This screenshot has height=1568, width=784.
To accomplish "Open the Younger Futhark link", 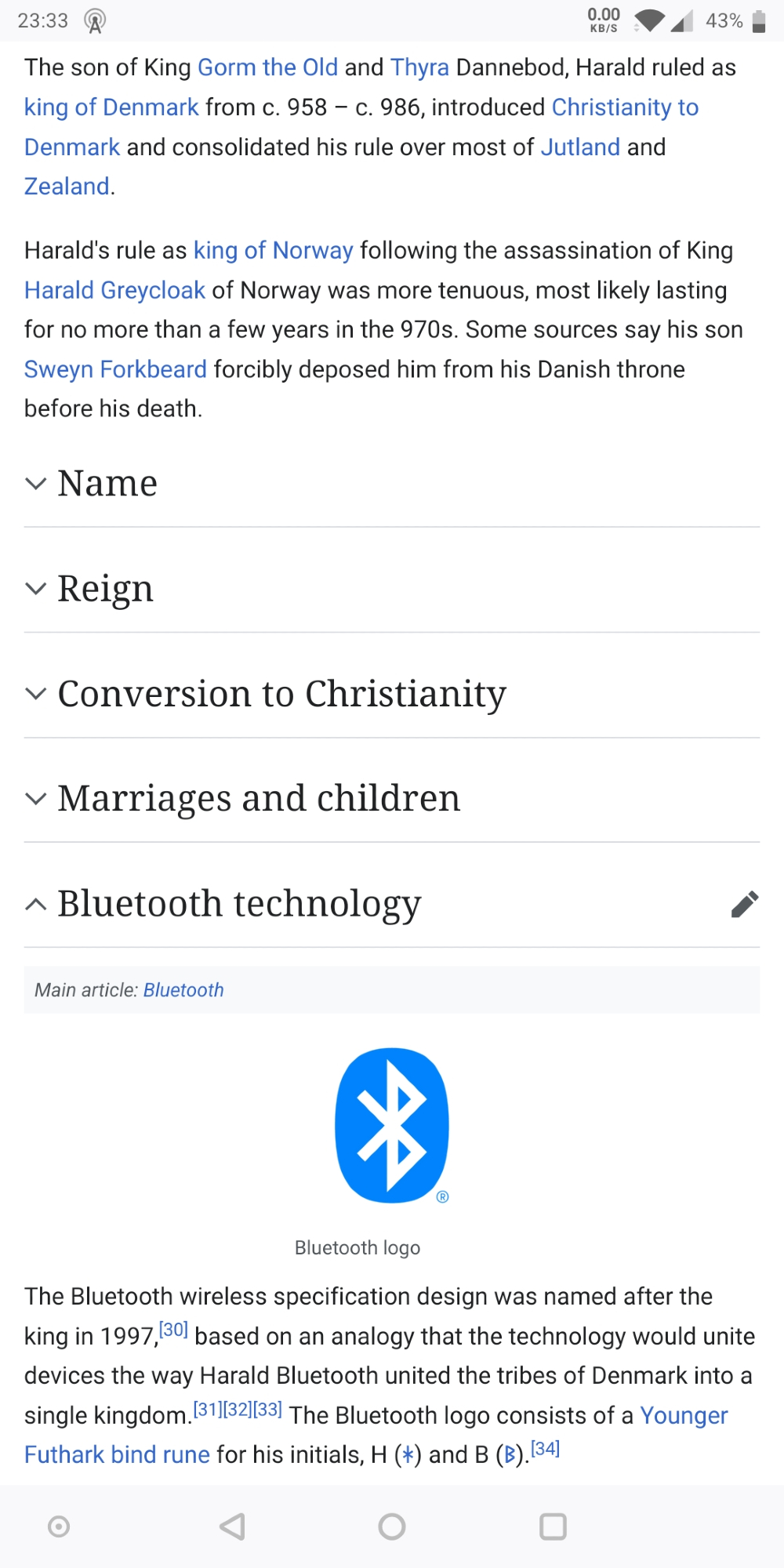I will point(683,1415).
